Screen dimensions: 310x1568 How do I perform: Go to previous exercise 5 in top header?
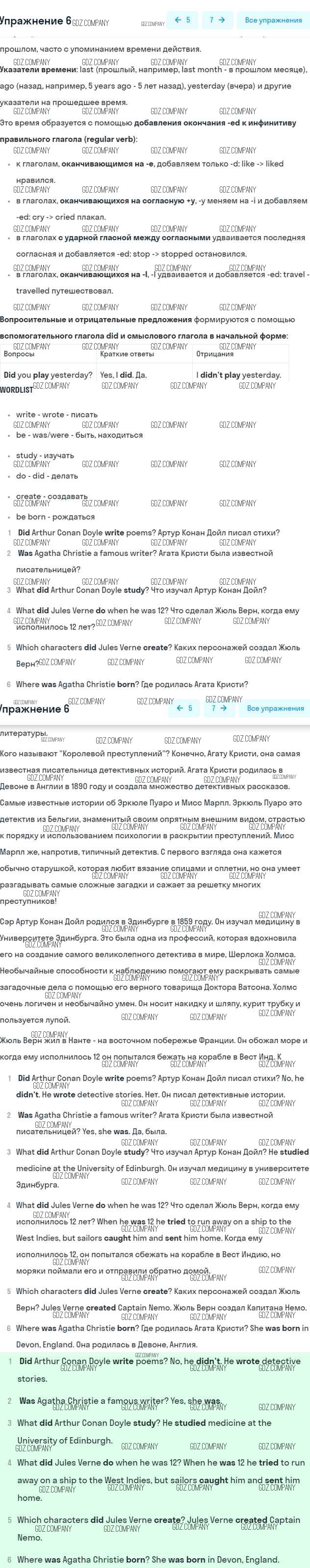click(182, 20)
